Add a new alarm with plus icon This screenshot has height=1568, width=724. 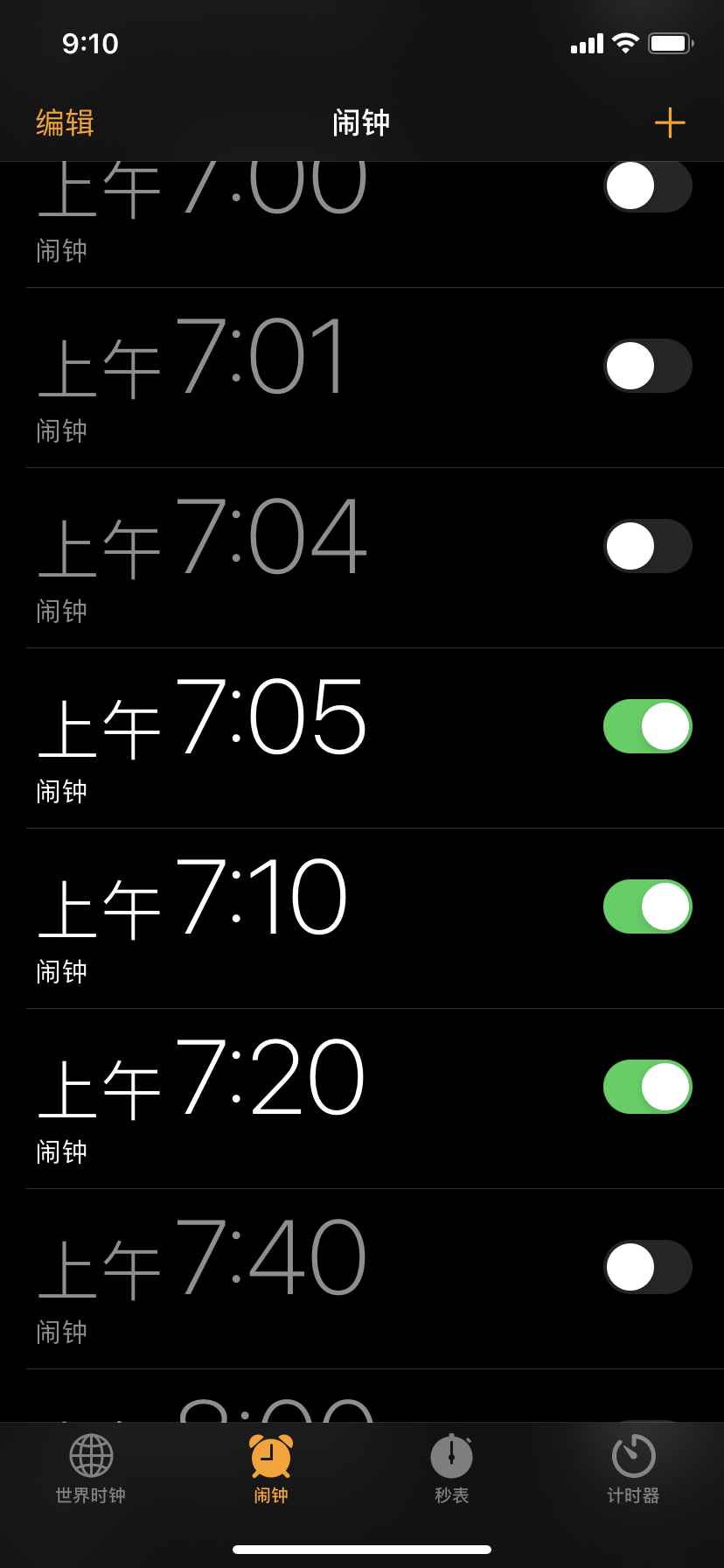(x=670, y=122)
